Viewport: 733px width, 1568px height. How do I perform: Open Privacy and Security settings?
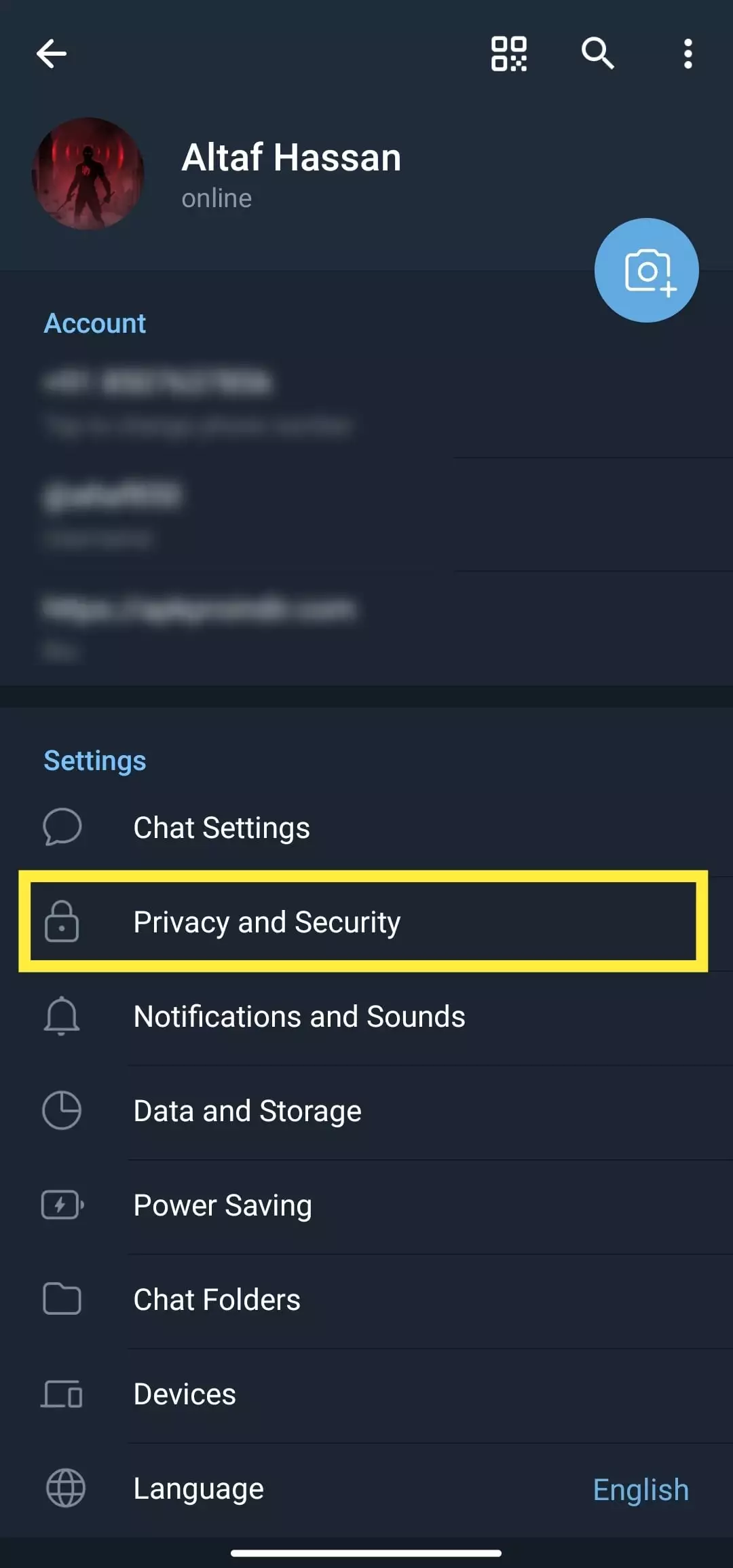pyautogui.click(x=267, y=922)
